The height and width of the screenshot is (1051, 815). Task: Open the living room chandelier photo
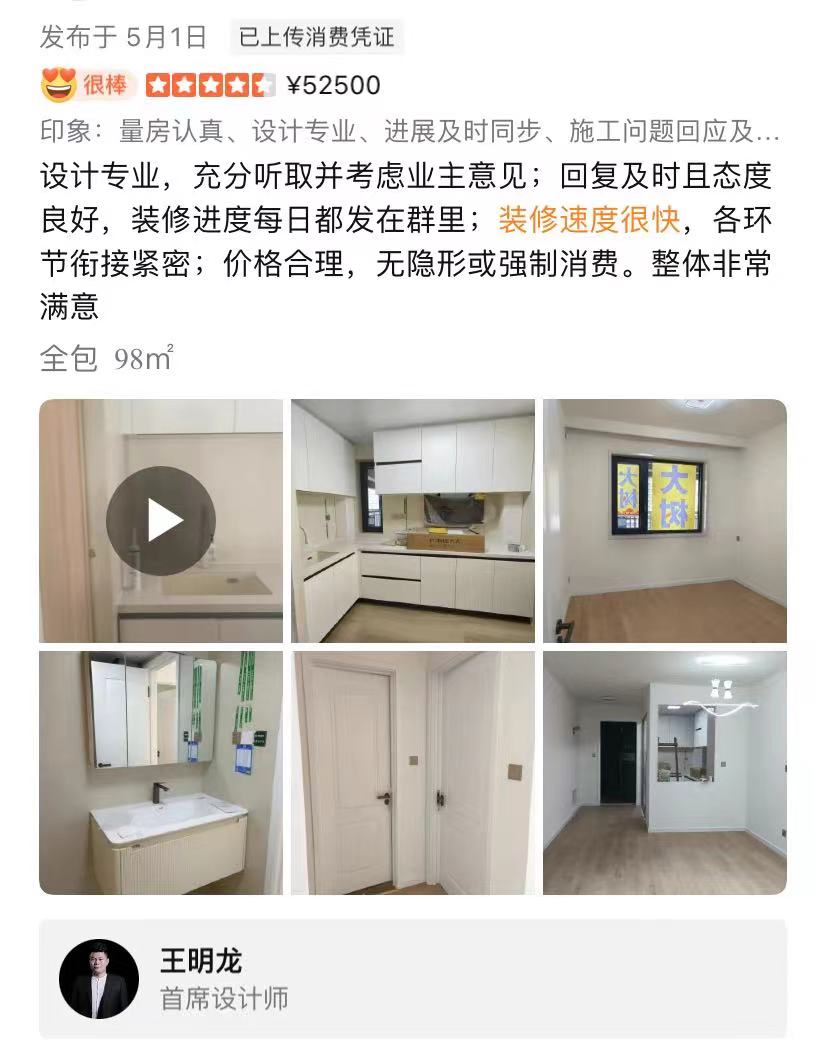[x=665, y=772]
